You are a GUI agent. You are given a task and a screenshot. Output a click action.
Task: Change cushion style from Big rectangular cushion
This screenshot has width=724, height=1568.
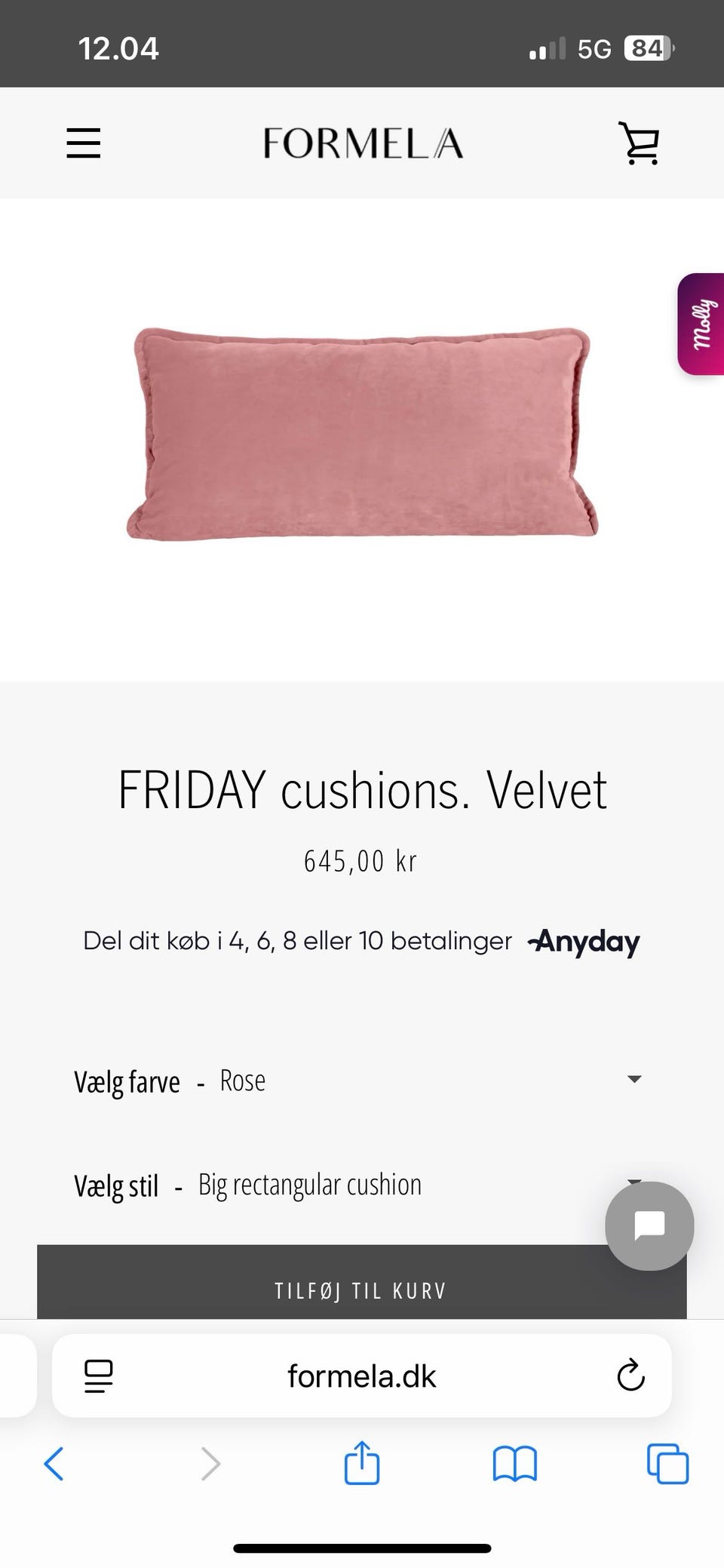click(x=309, y=1185)
